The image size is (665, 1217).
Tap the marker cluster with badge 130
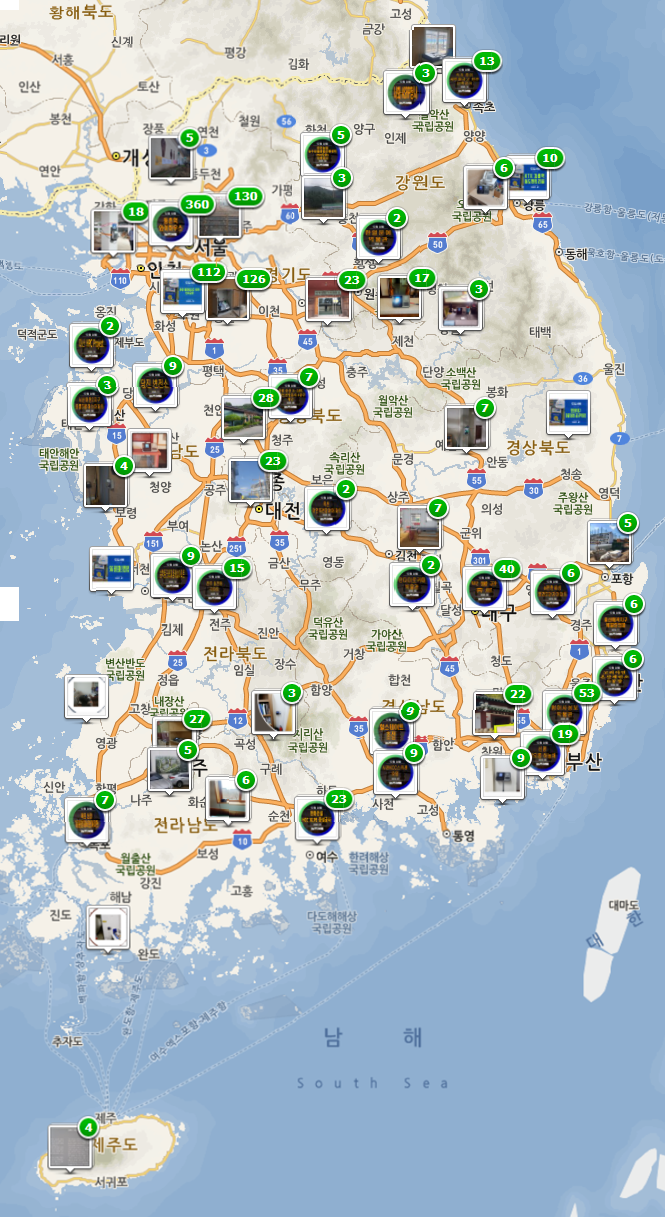coord(220,218)
